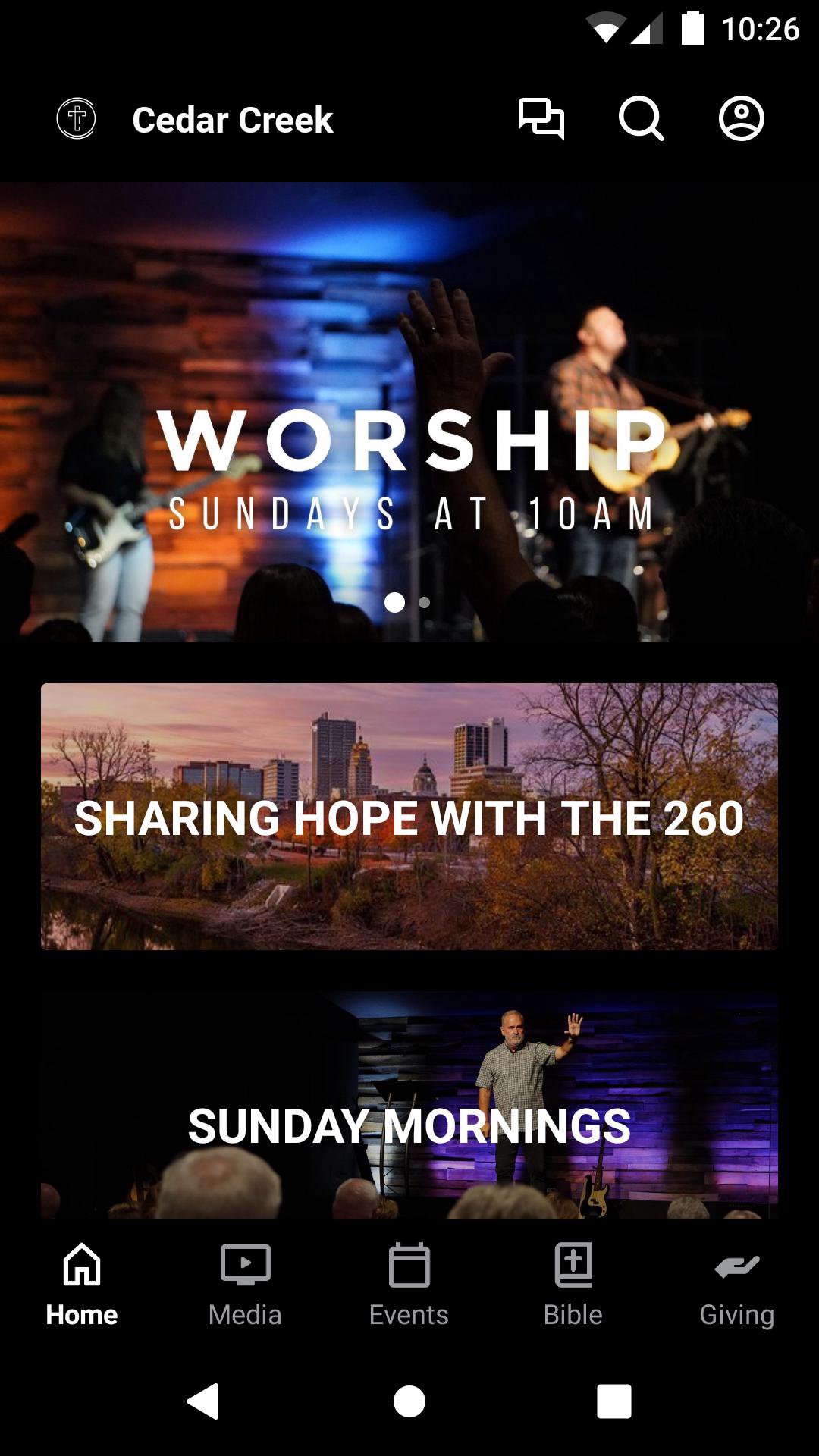Image resolution: width=819 pixels, height=1456 pixels.
Task: Switch to the Giving tab
Action: coord(736,1283)
